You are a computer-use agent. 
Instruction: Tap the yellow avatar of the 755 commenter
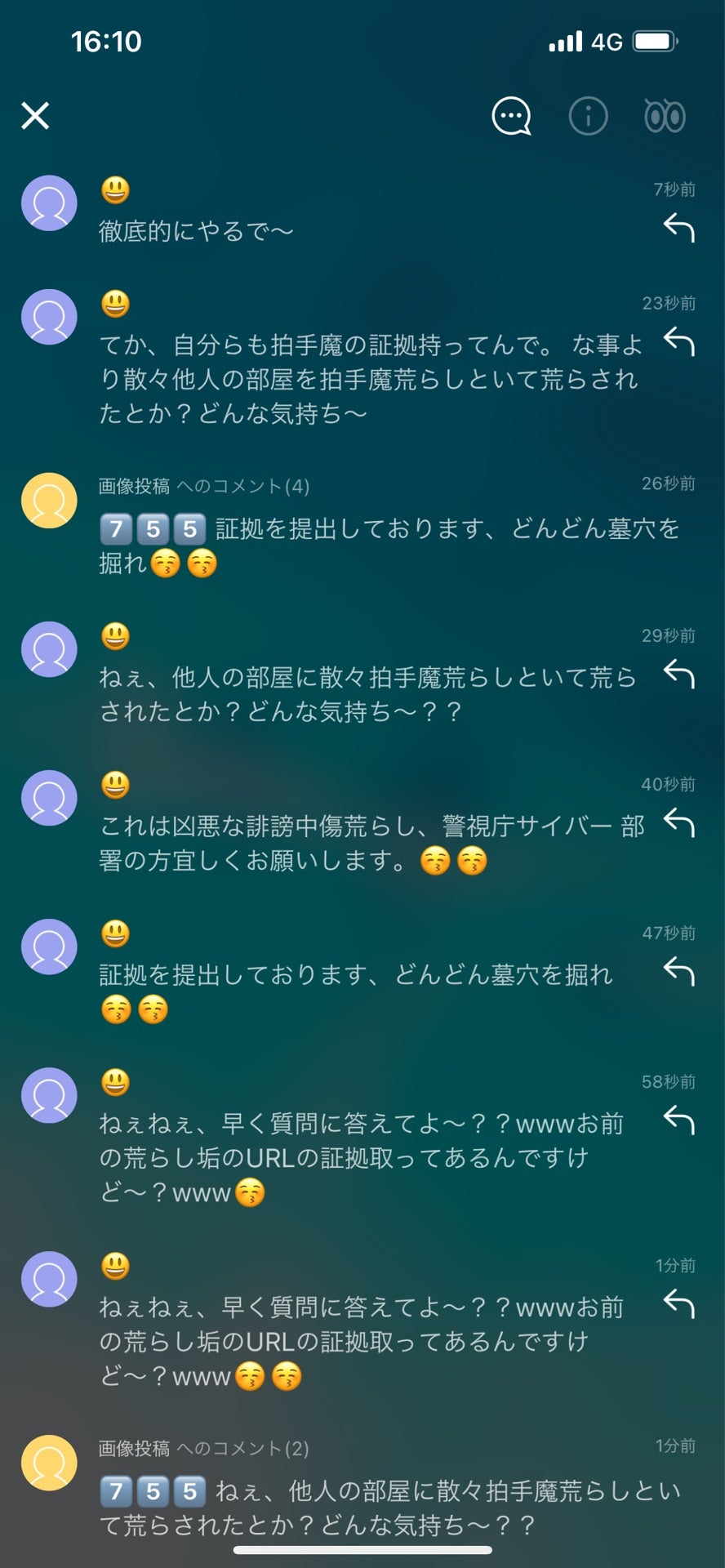(49, 500)
